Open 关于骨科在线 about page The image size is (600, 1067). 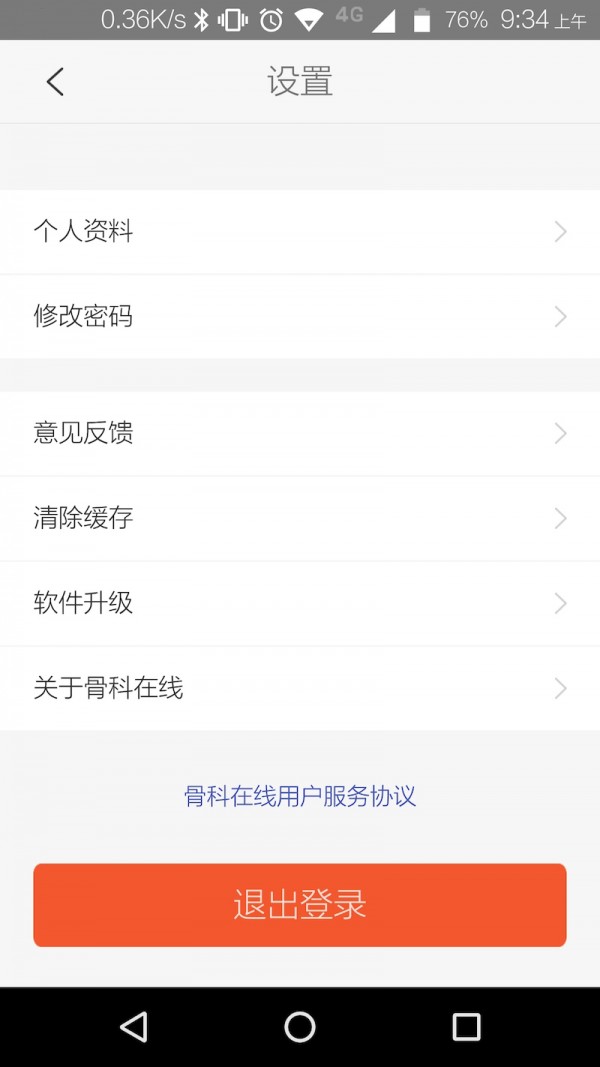[x=300, y=688]
